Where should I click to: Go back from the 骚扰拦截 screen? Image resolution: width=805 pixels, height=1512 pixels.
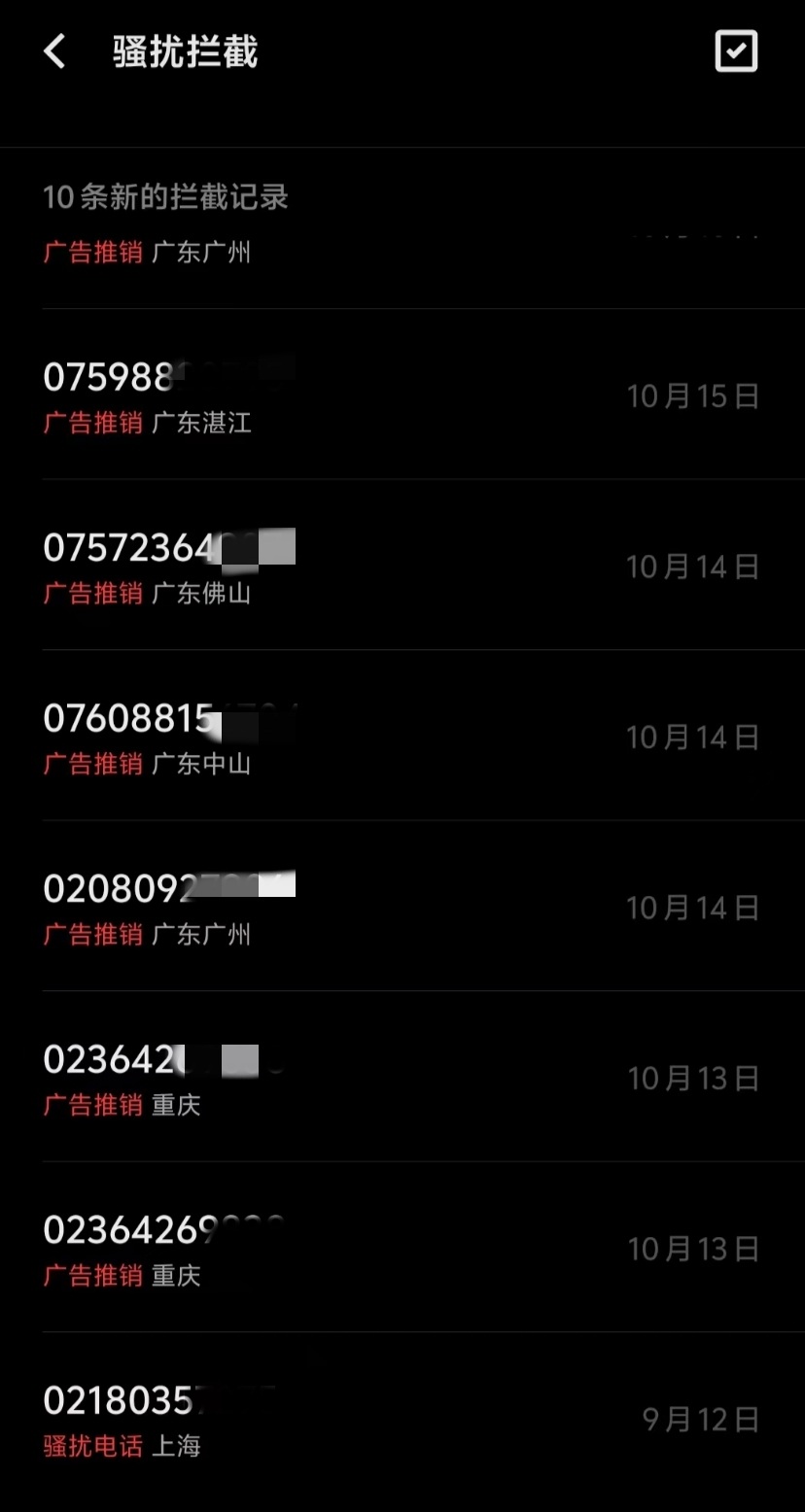[55, 52]
